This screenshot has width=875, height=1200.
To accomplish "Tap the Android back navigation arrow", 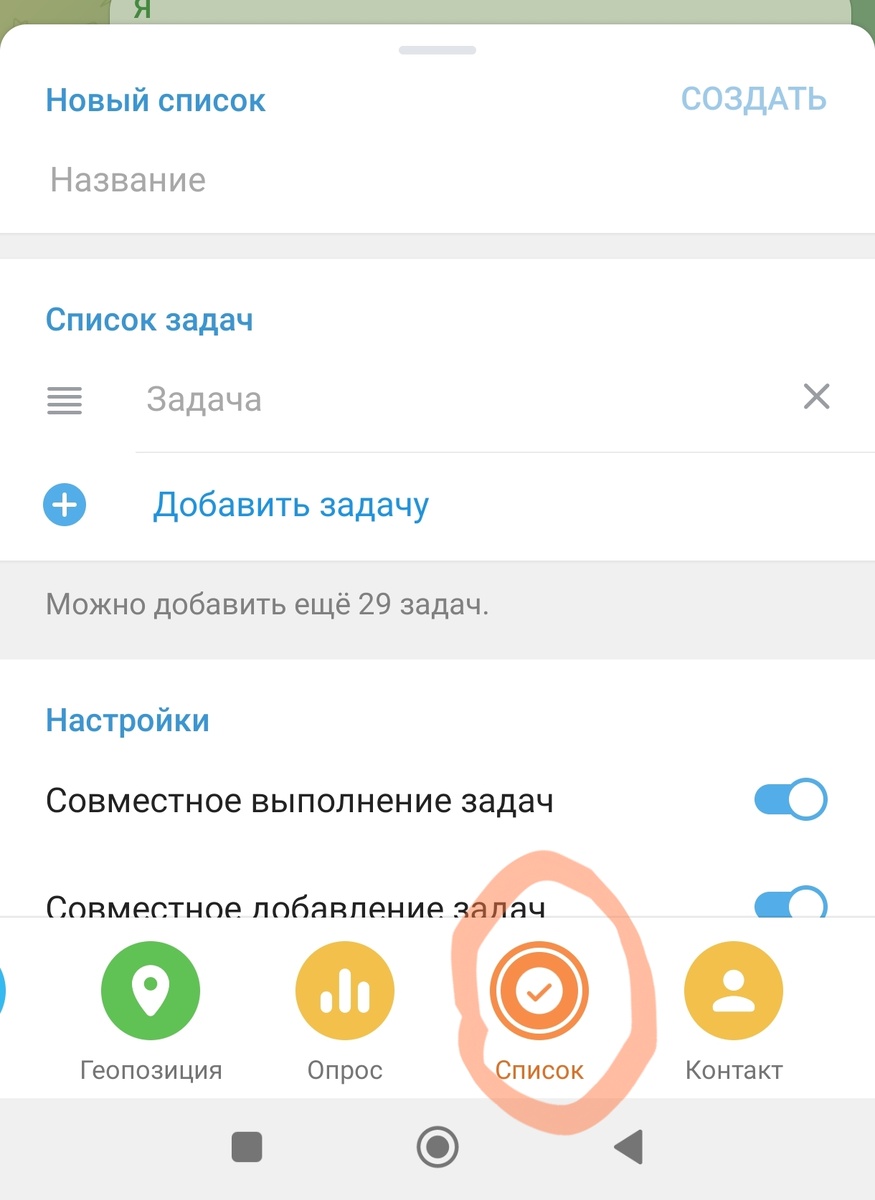I will coord(628,1148).
